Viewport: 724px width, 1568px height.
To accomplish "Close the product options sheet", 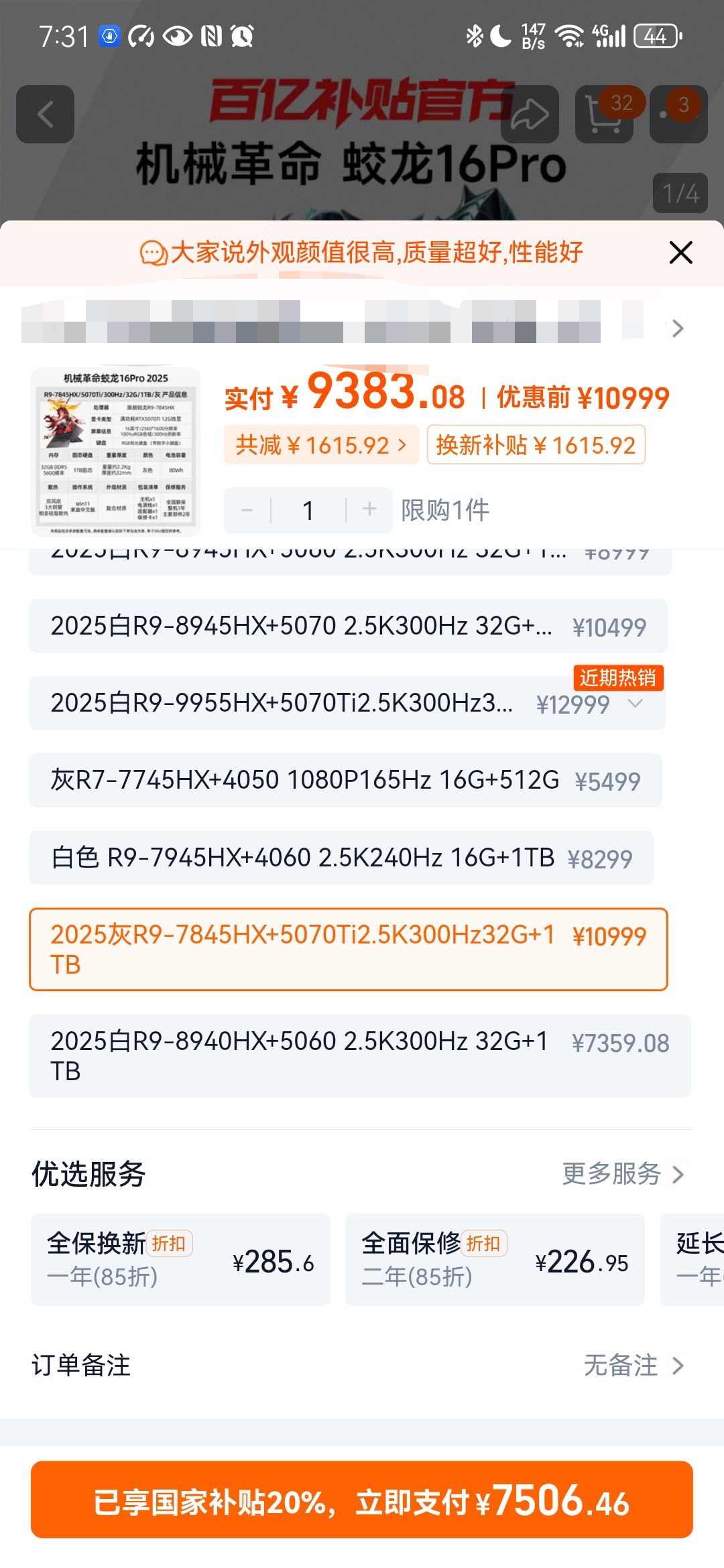I will pos(680,253).
